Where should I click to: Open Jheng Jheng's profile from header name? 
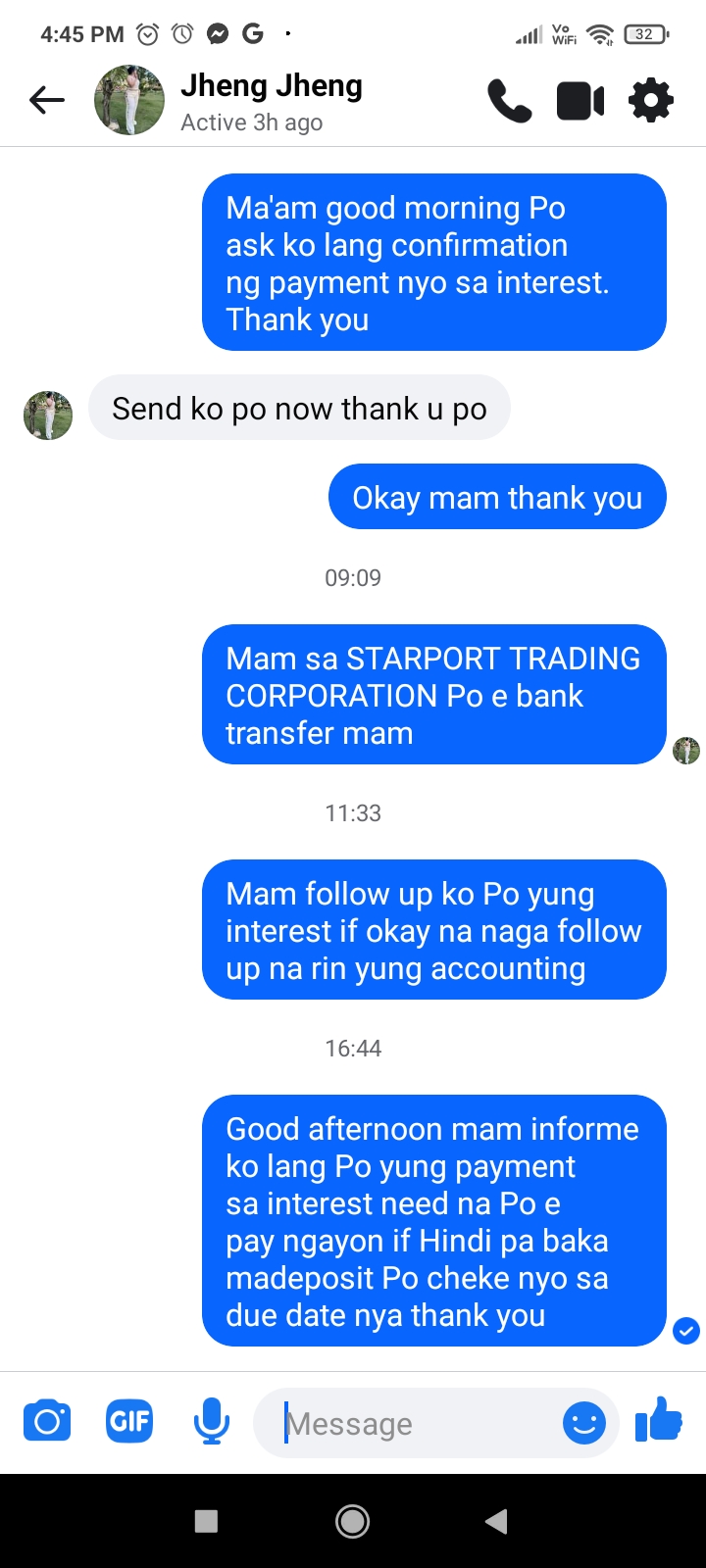tap(272, 86)
